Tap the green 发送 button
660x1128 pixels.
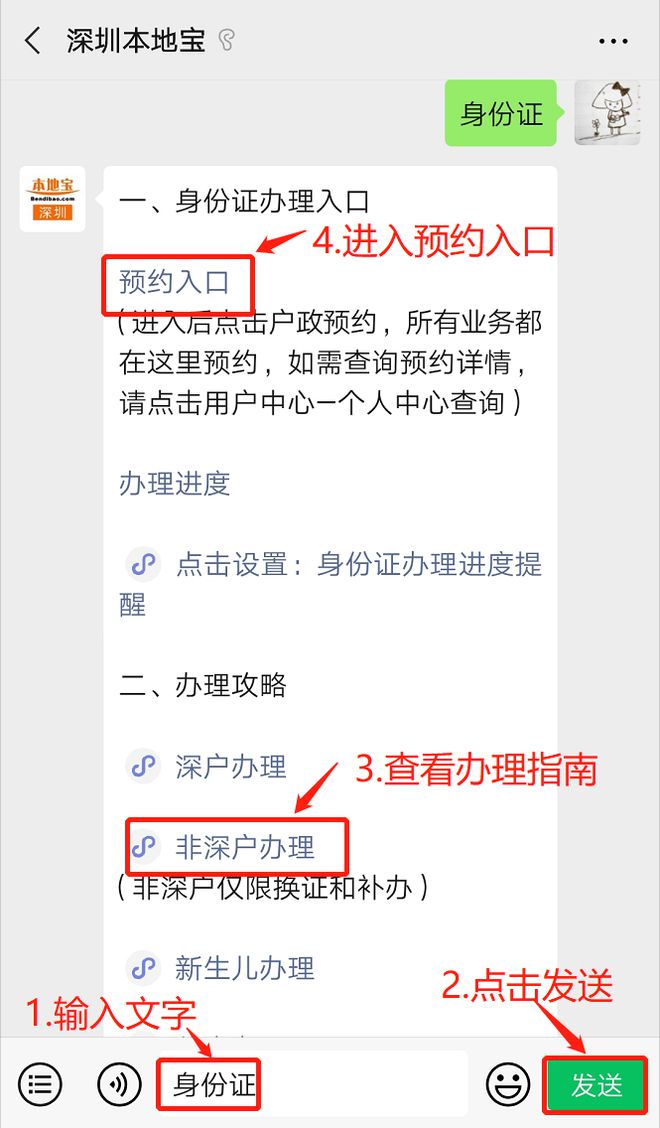[596, 1084]
